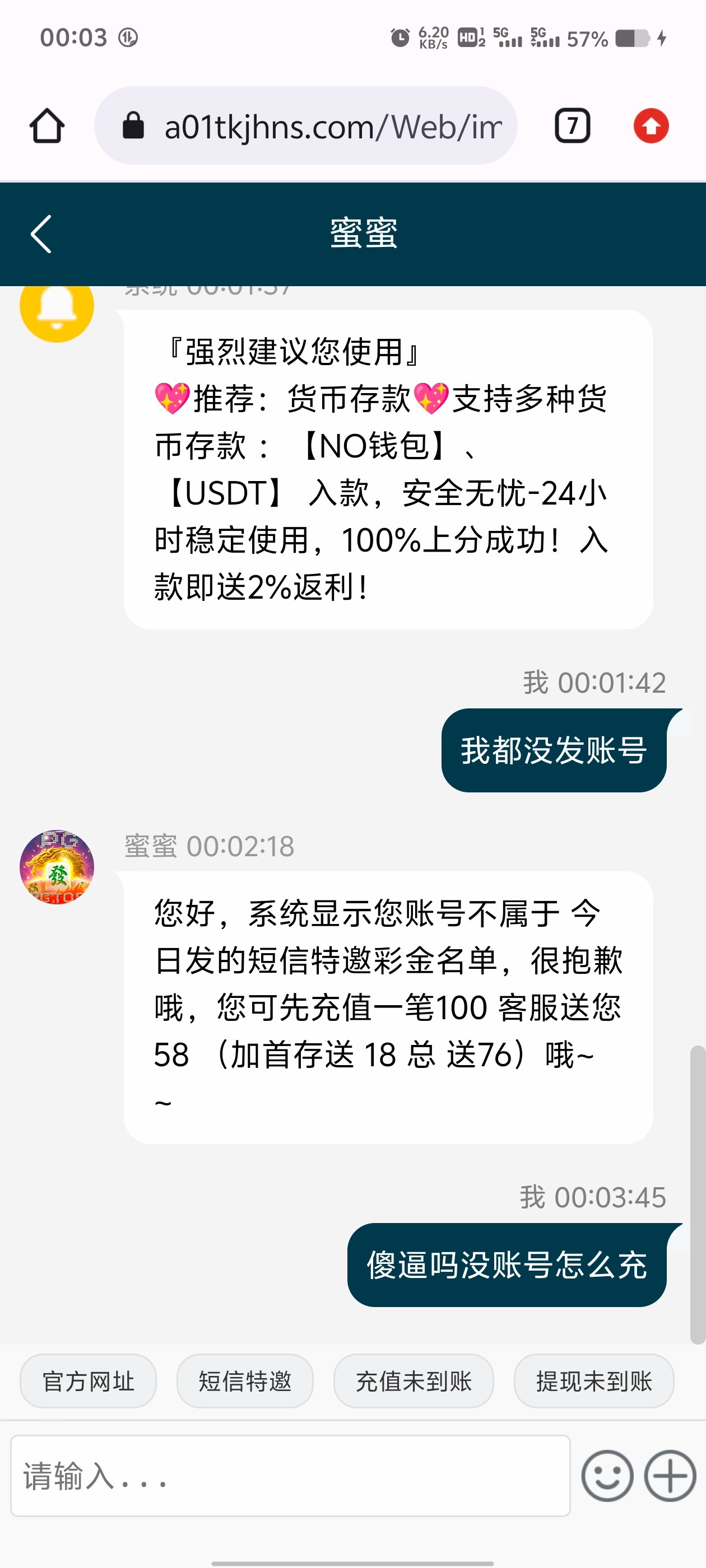Viewport: 706px width, 1568px height.
Task: Select the 短信特邀 quick reply chip
Action: pos(245,1381)
